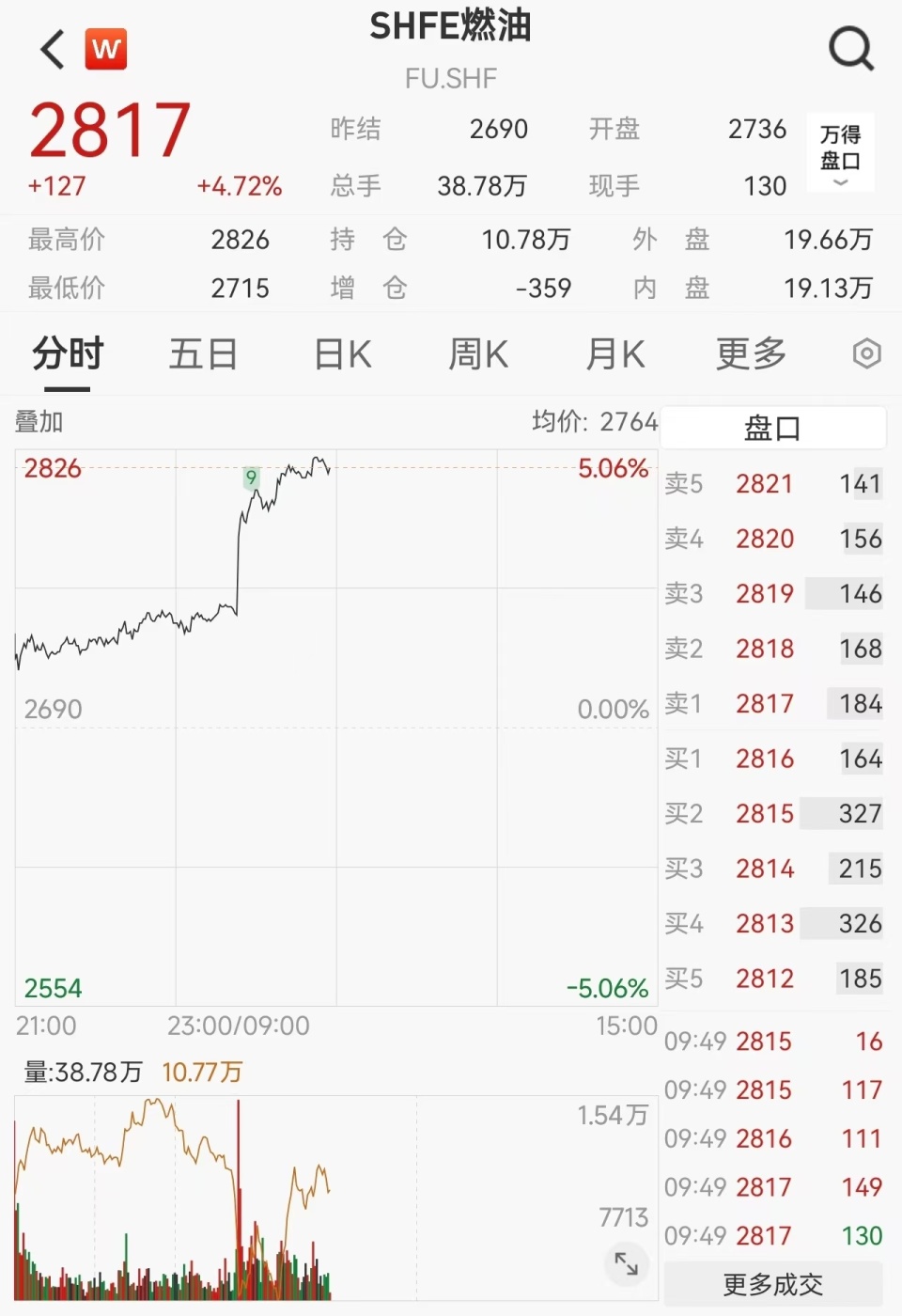Select the 周K weekly tab
This screenshot has width=902, height=1316.
coord(477,354)
